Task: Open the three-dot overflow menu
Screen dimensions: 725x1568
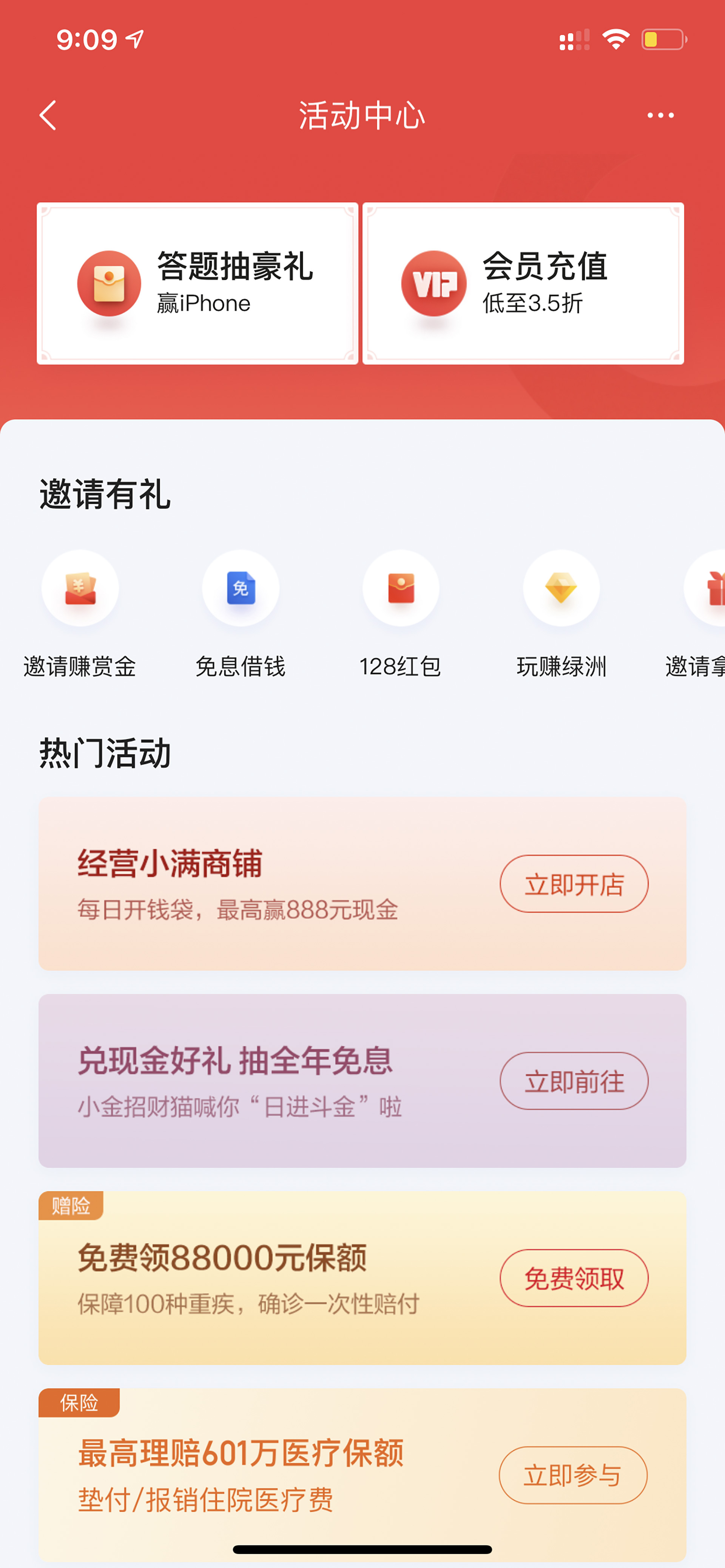Action: point(660,115)
